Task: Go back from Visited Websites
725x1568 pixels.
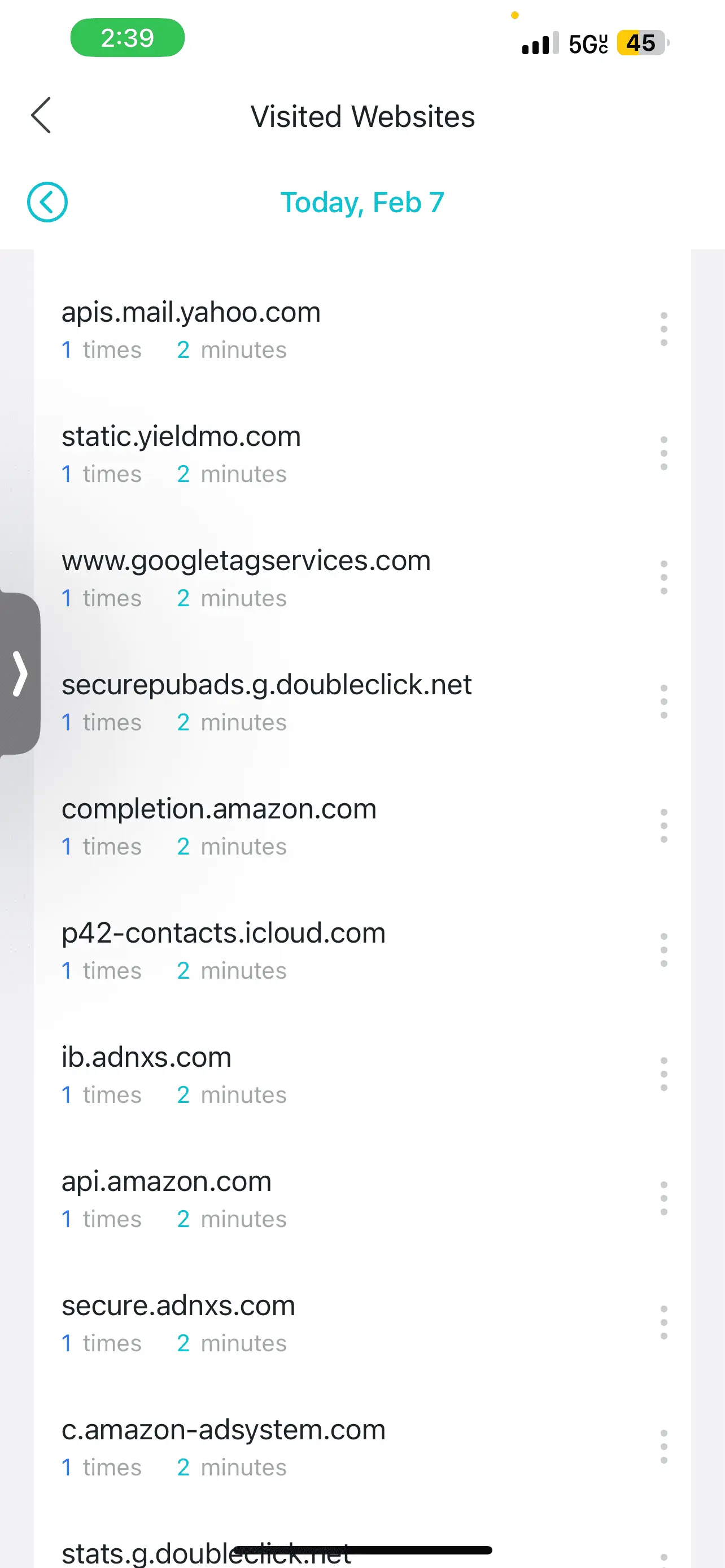Action: (41, 116)
